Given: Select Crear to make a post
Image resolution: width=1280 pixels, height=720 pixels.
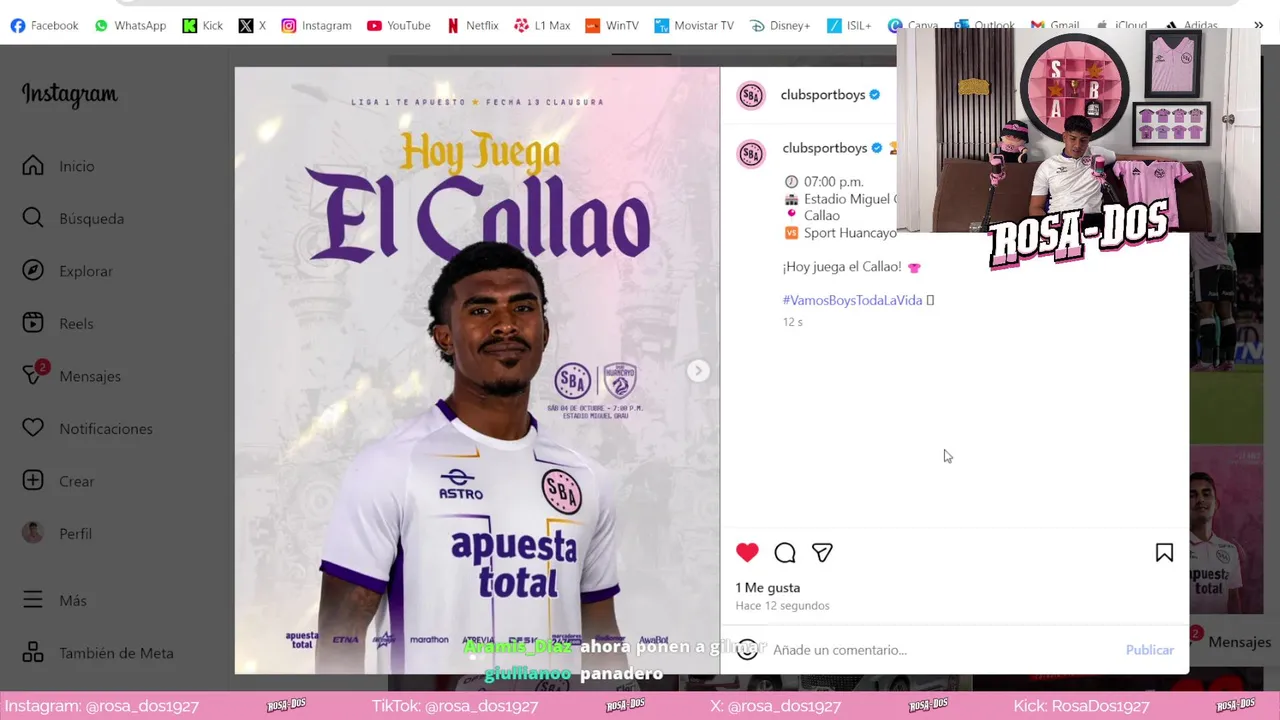Looking at the screenshot, I should [76, 481].
